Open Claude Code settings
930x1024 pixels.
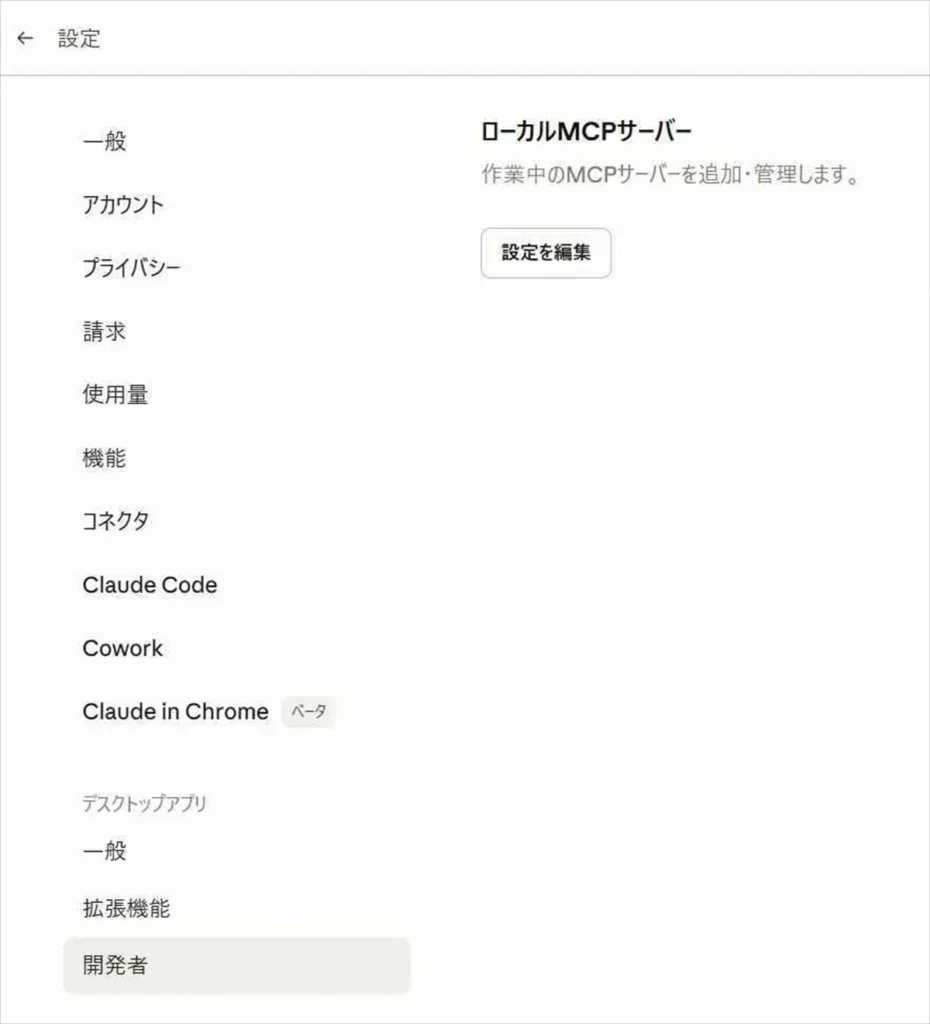(x=149, y=585)
